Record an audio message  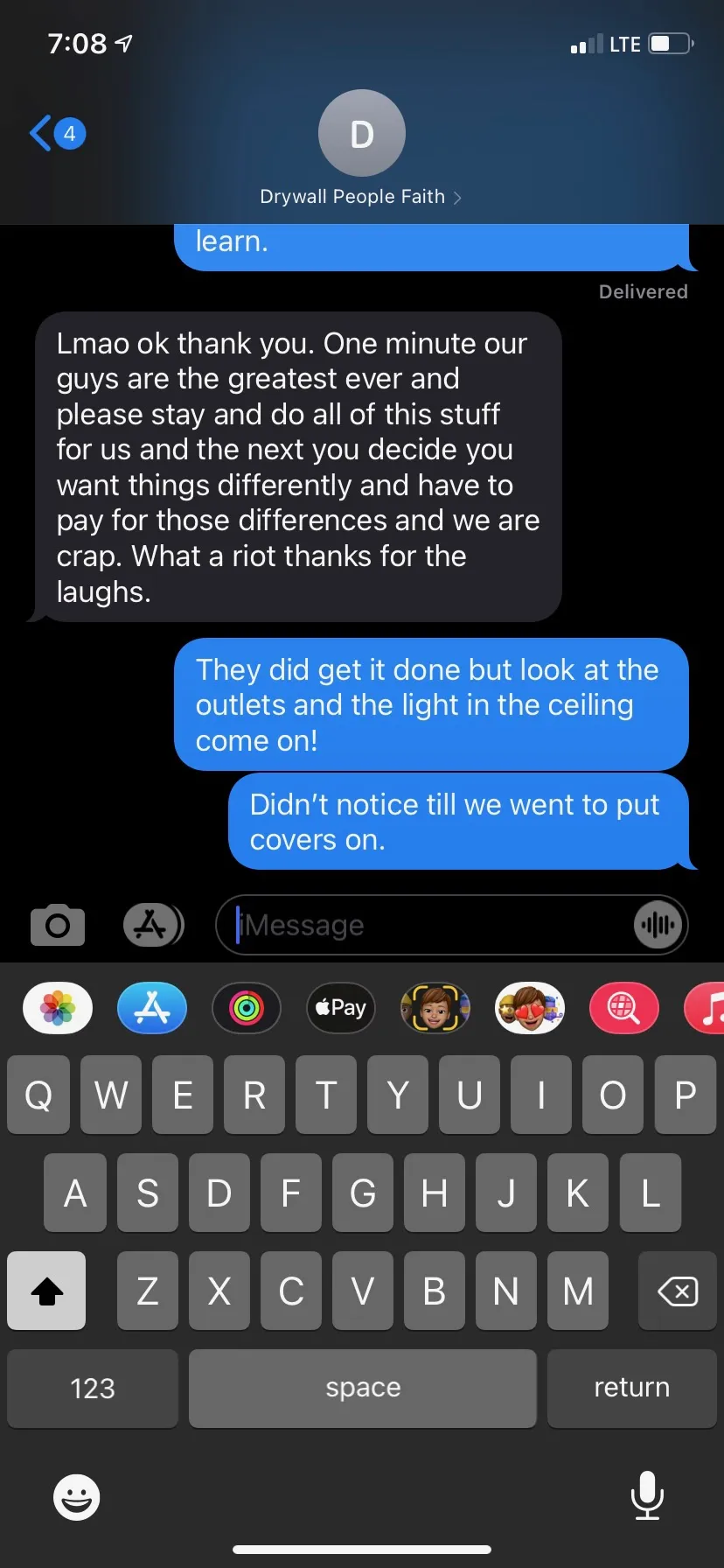[658, 925]
